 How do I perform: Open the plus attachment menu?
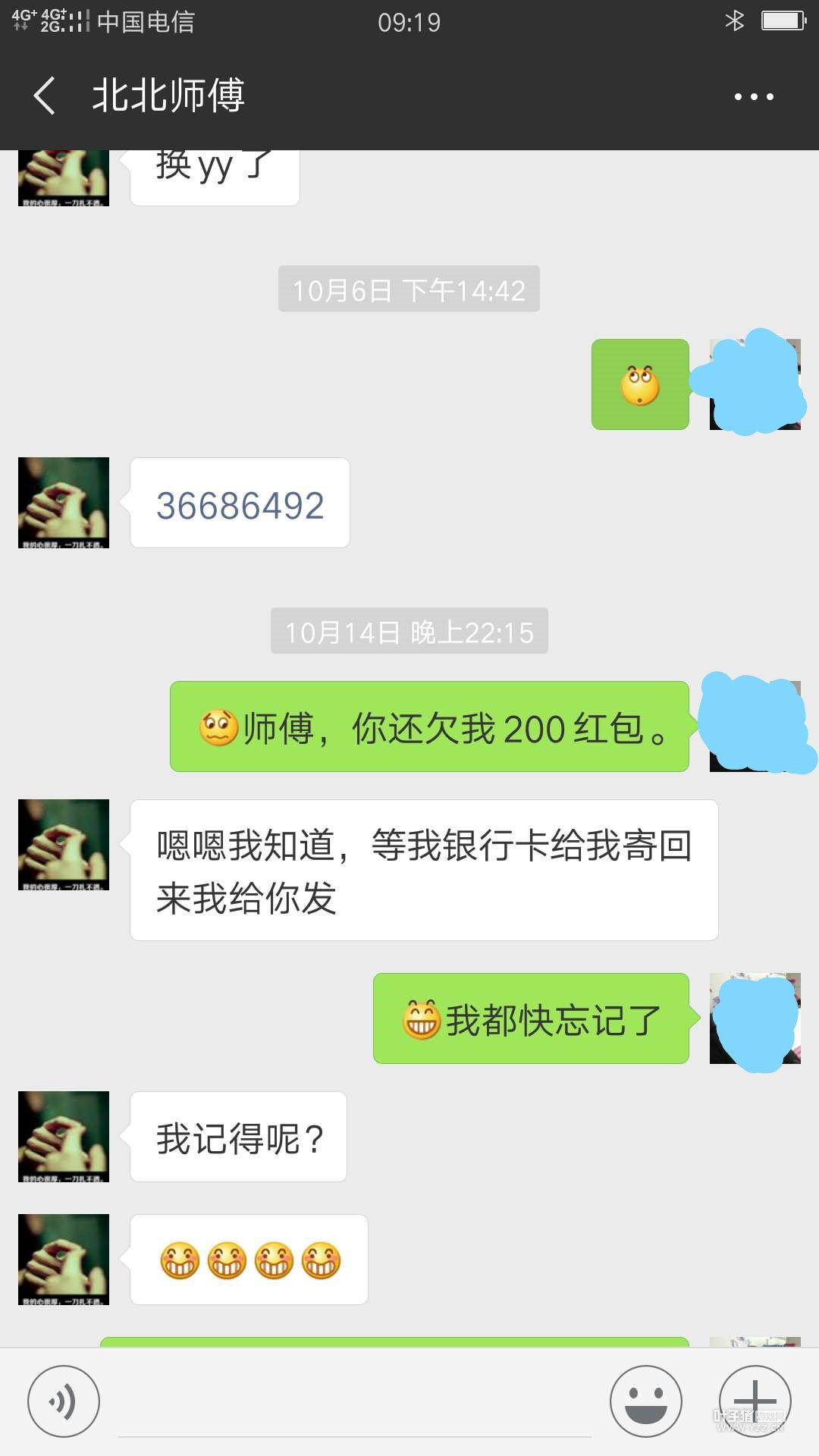click(755, 1401)
